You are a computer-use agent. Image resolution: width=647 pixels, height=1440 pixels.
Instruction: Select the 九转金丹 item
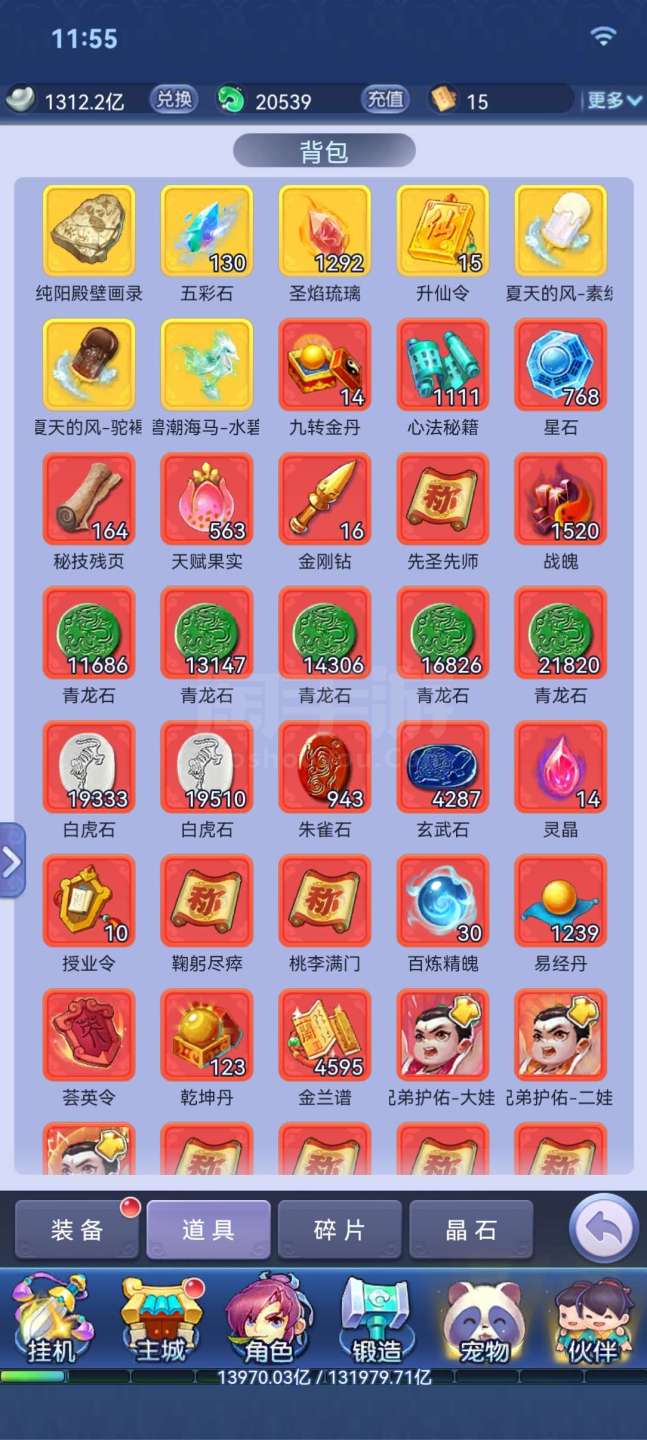click(x=325, y=366)
